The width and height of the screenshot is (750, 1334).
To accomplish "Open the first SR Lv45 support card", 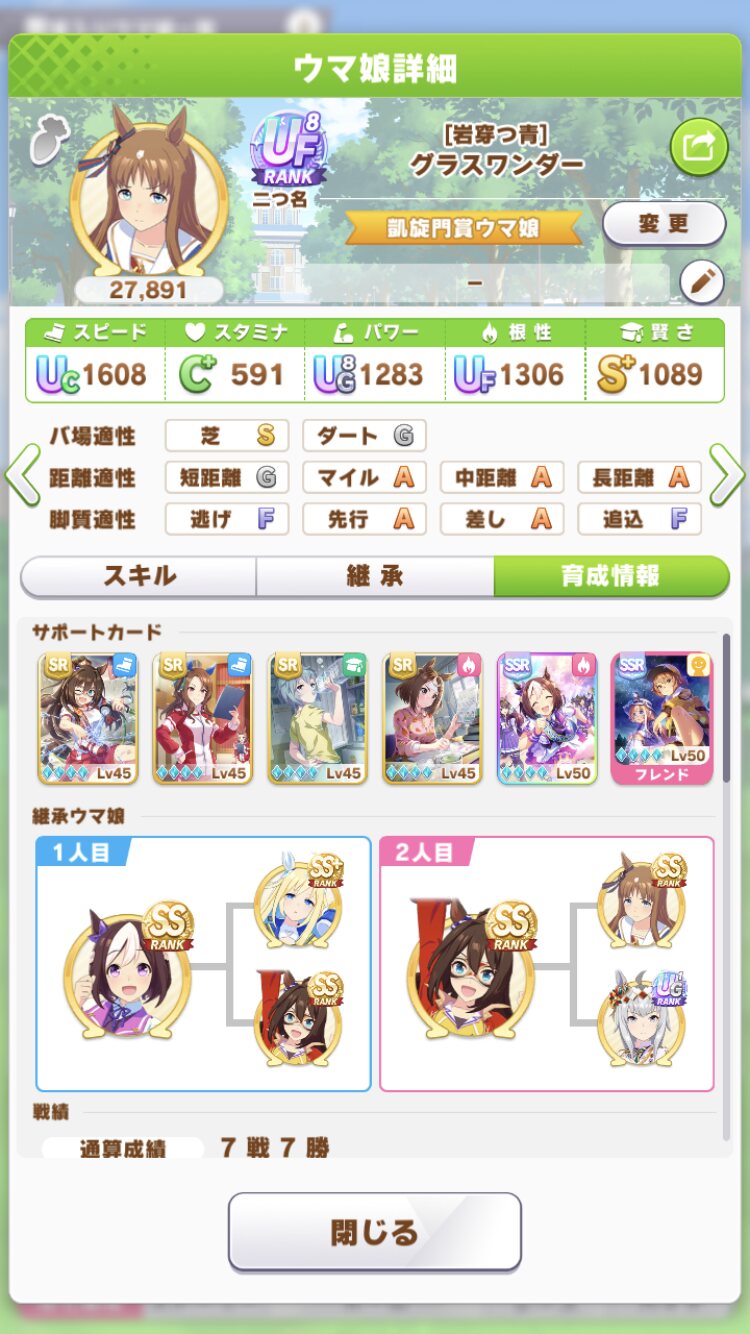I will coord(87,717).
